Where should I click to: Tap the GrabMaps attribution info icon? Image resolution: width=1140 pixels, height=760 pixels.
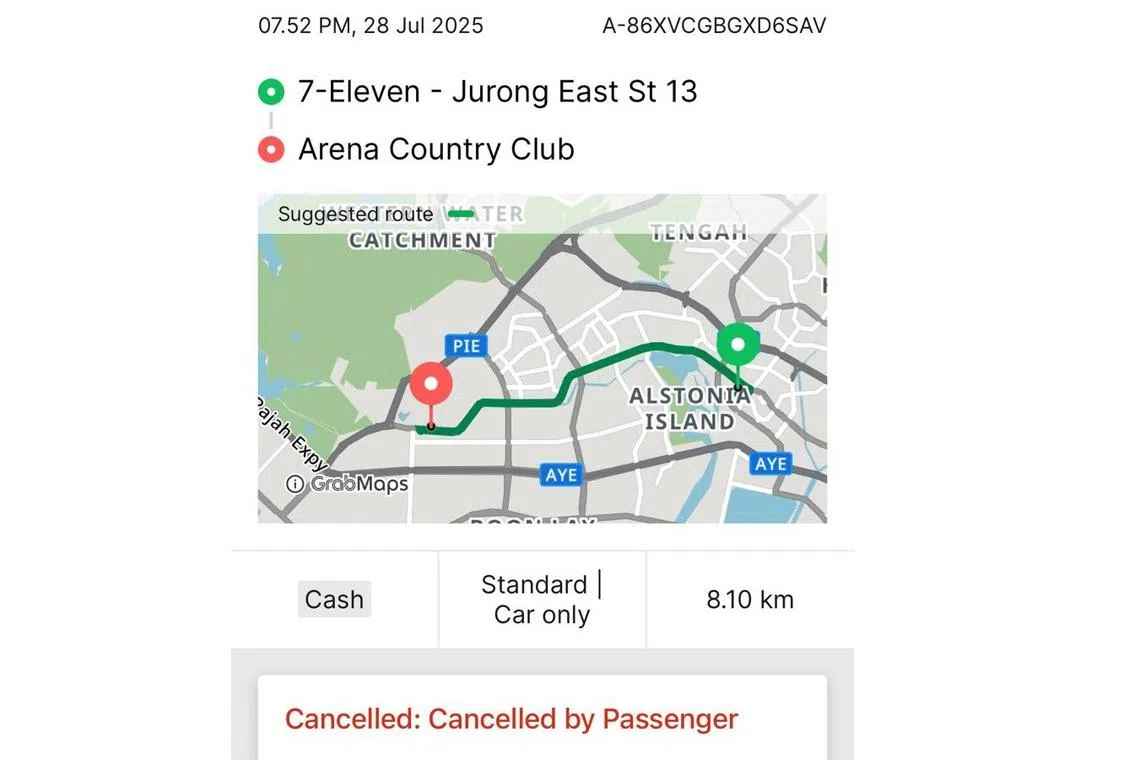click(295, 484)
